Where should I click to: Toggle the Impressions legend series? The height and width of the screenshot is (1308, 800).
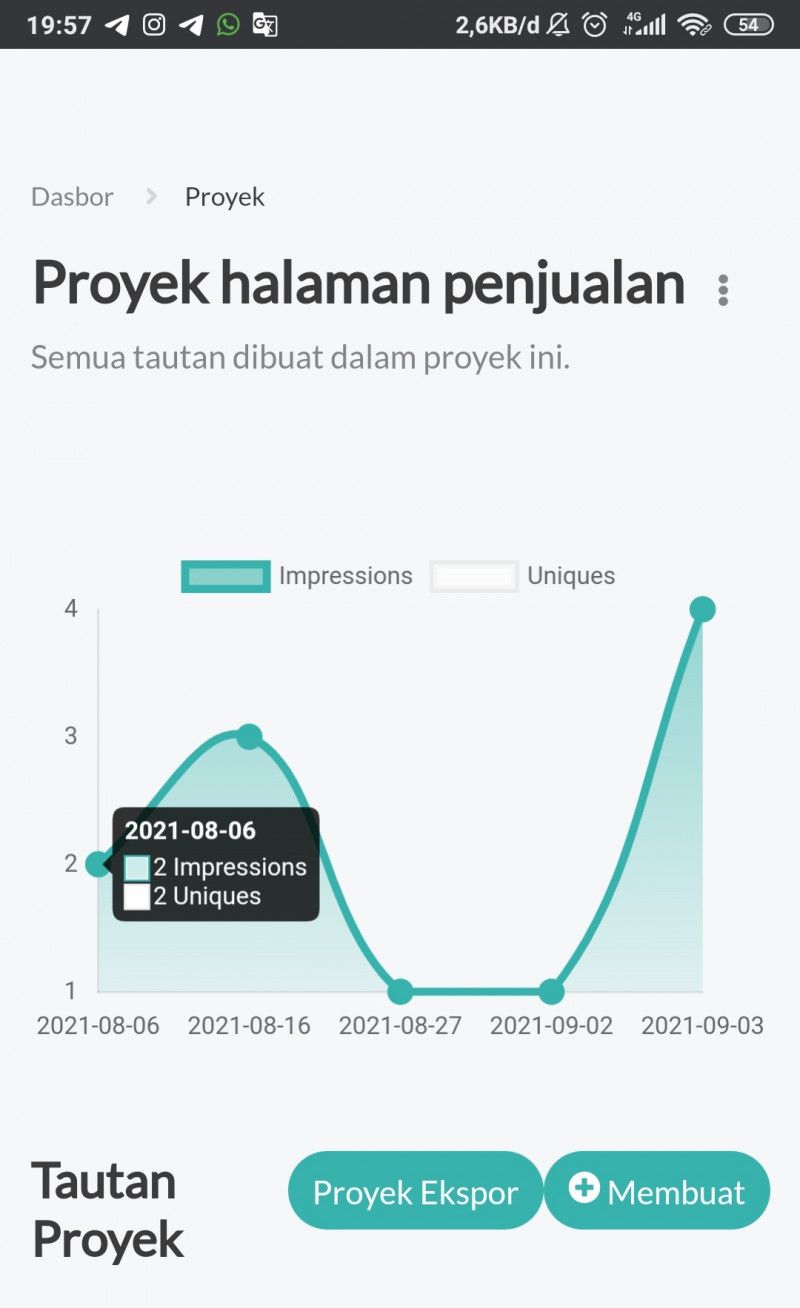[x=297, y=576]
